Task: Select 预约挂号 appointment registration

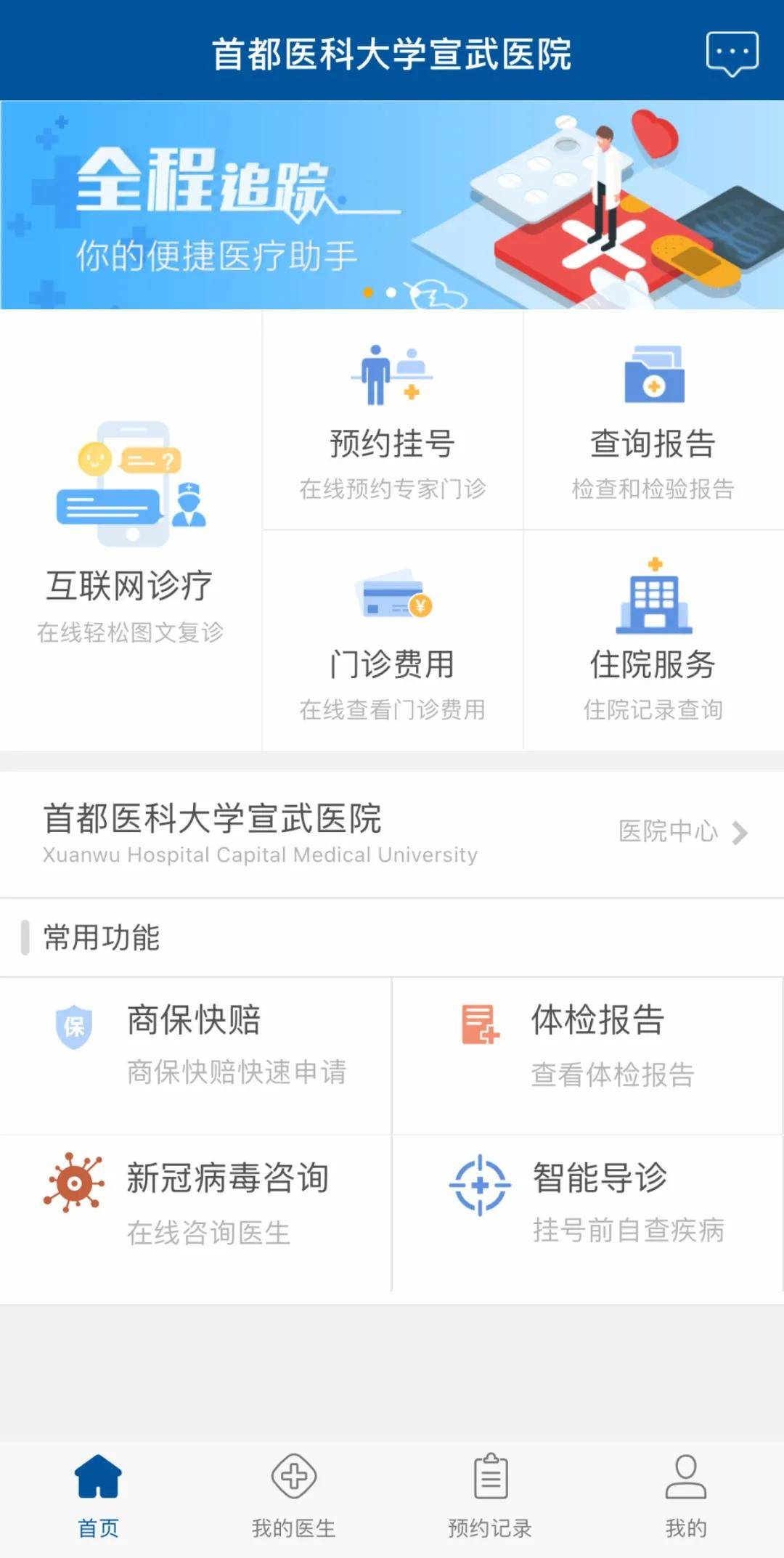Action: pyautogui.click(x=392, y=421)
